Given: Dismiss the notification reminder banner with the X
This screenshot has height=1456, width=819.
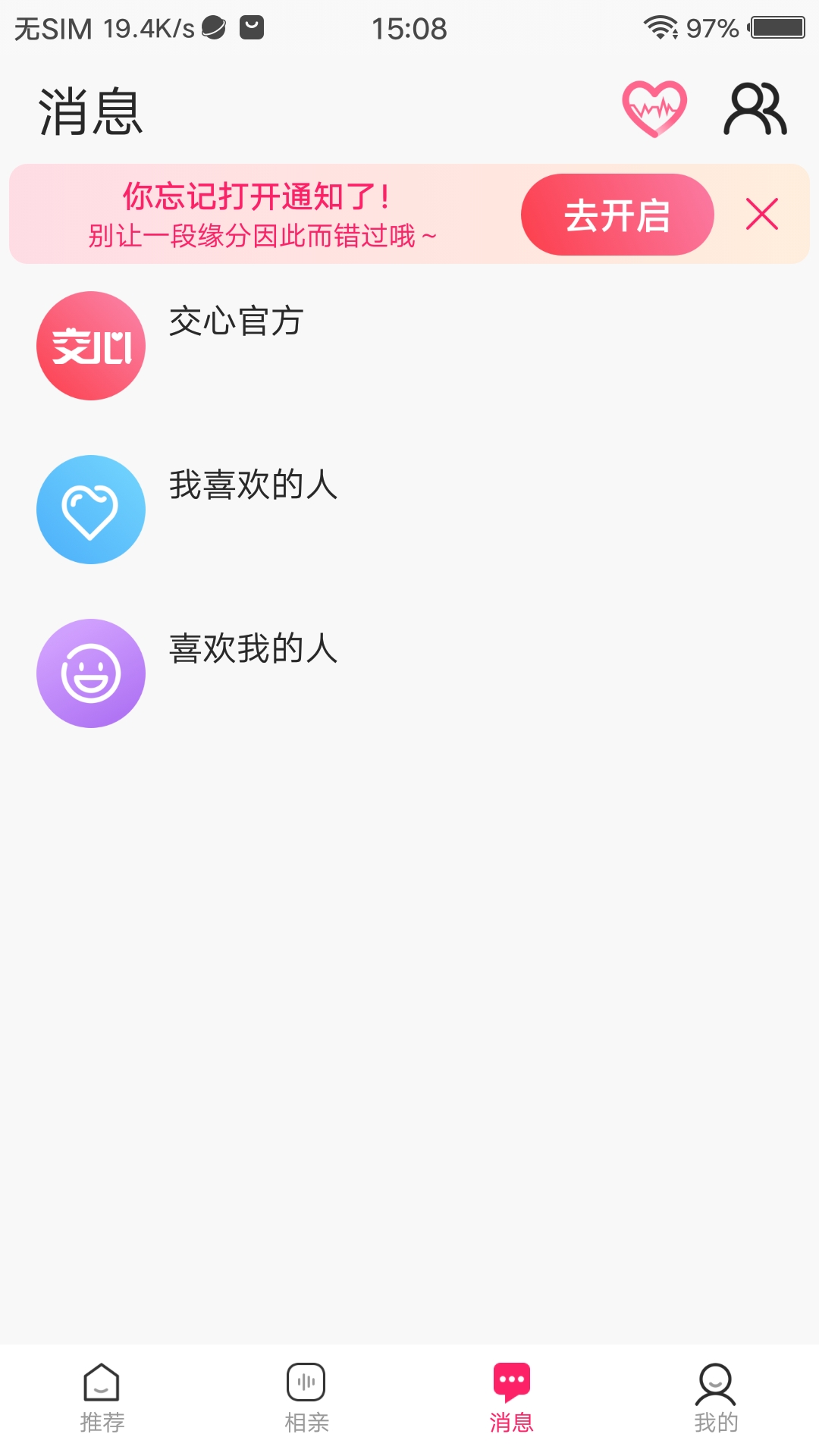Looking at the screenshot, I should coord(762,215).
